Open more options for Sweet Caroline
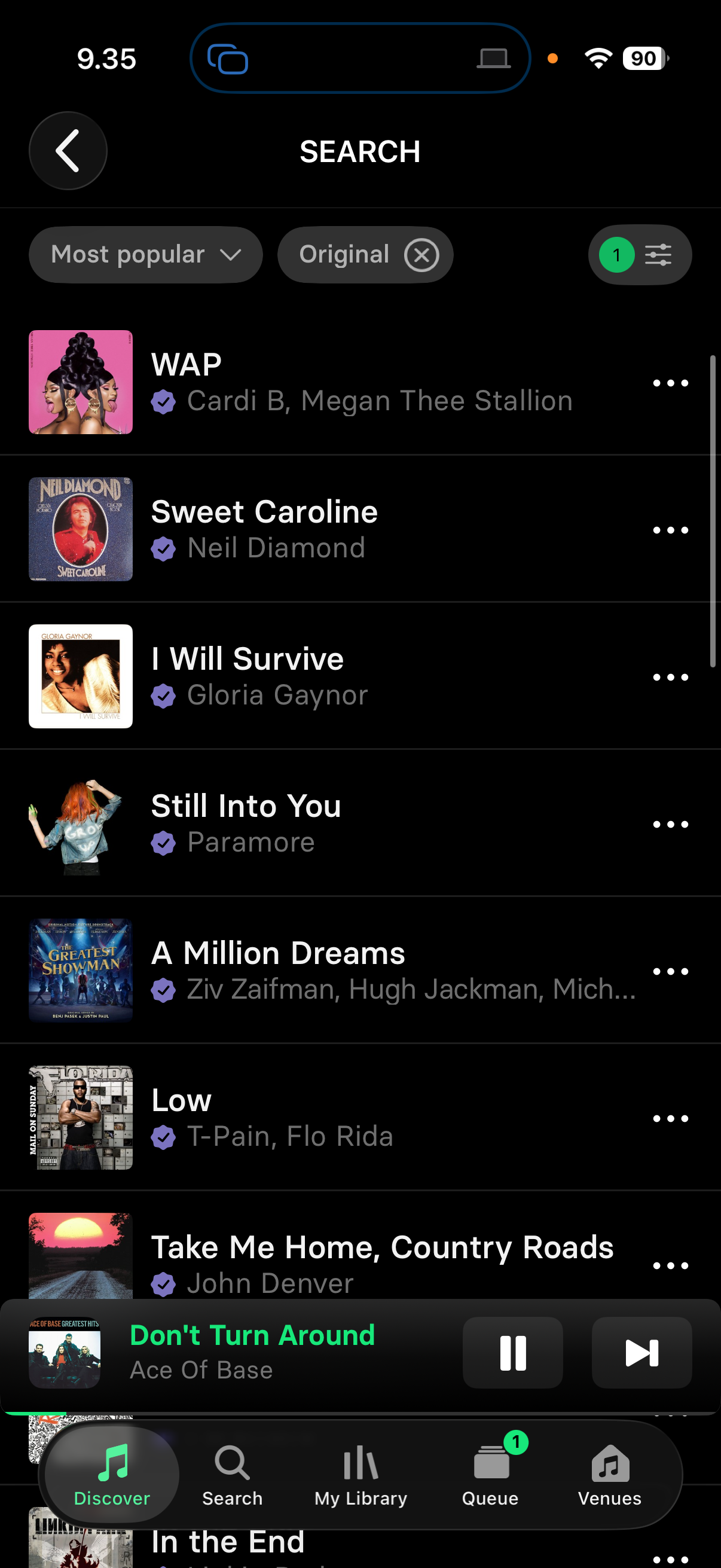The image size is (721, 1568). tap(670, 530)
